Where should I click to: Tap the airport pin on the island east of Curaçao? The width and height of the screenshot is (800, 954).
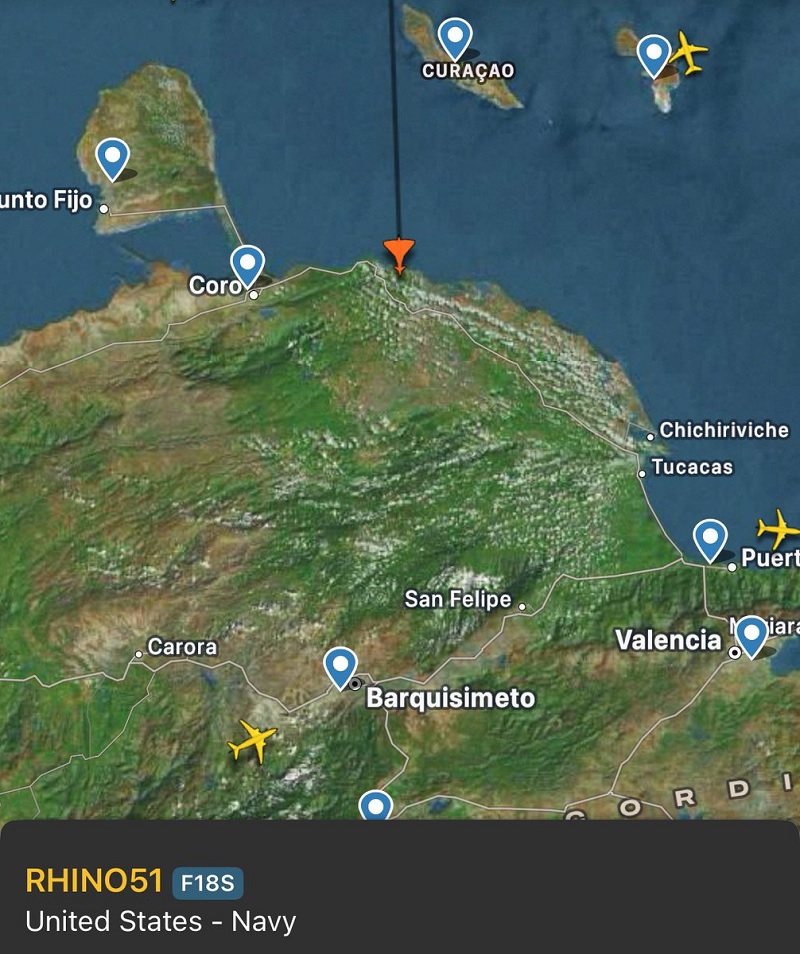pos(654,54)
